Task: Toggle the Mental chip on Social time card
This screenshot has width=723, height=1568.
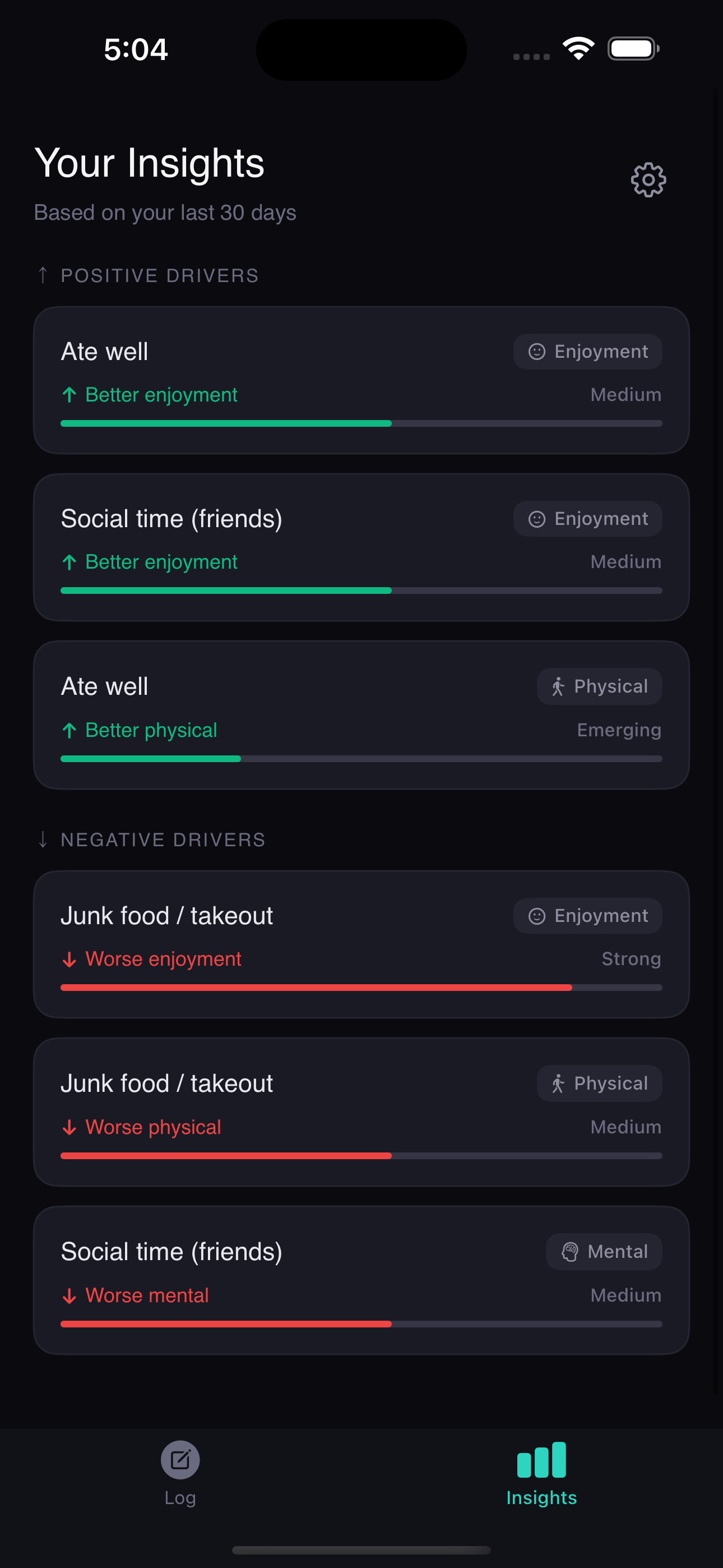Action: click(603, 1252)
